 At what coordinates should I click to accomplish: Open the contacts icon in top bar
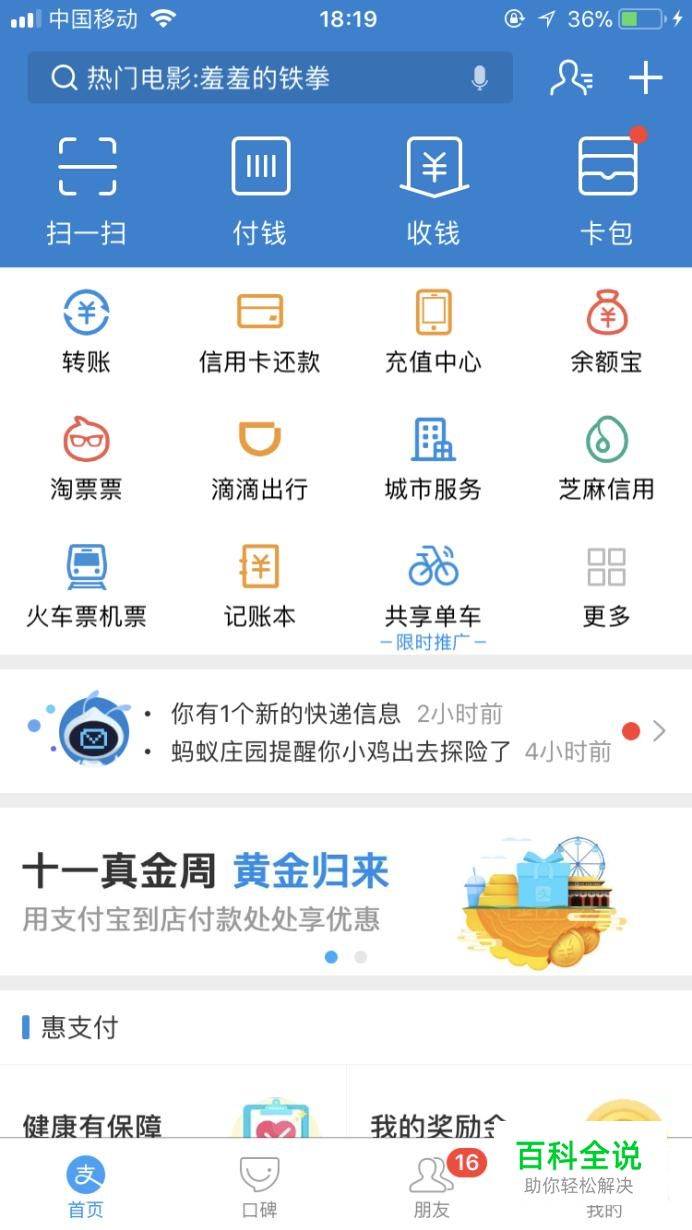click(571, 78)
